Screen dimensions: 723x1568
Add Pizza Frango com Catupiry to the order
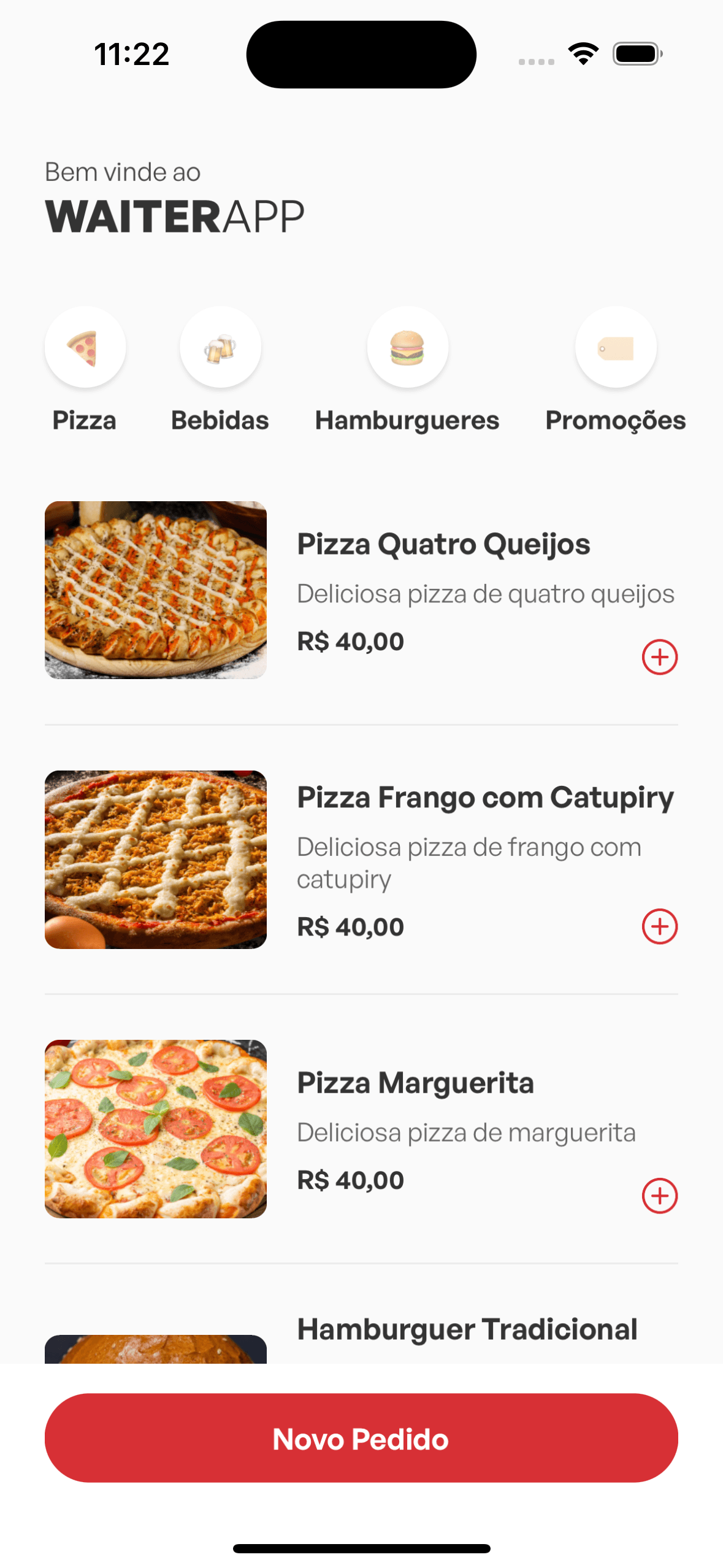659,926
